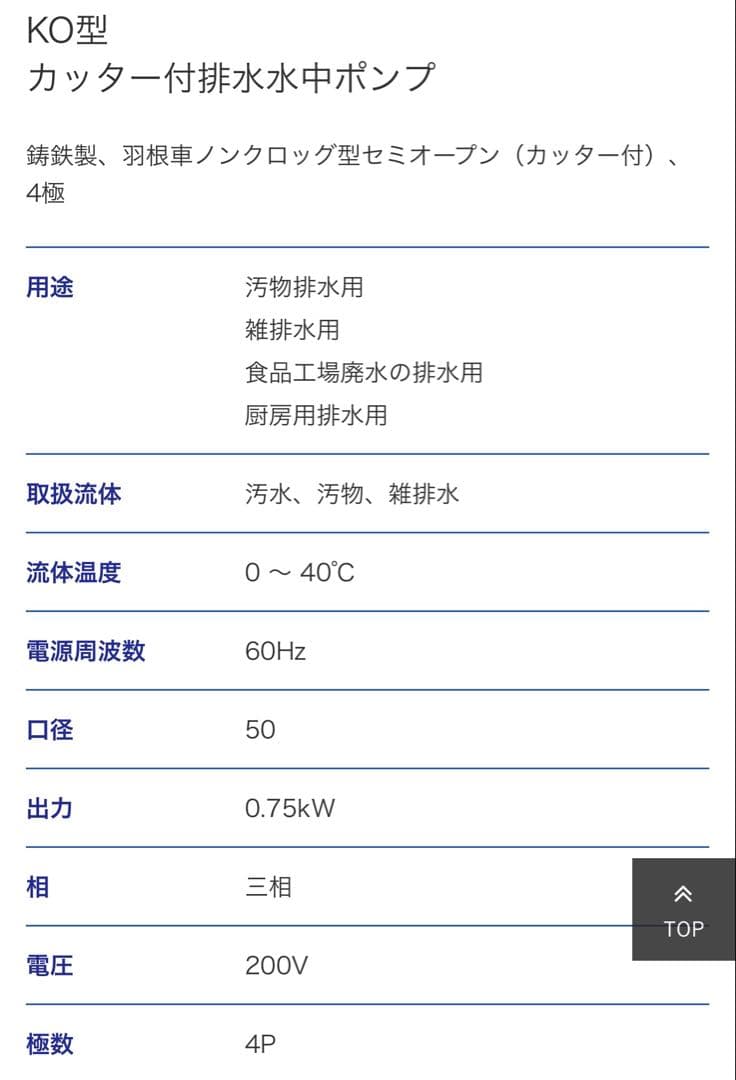736x1080 pixels.
Task: Select the 厨房用排水用 usage entry
Action: point(317,416)
